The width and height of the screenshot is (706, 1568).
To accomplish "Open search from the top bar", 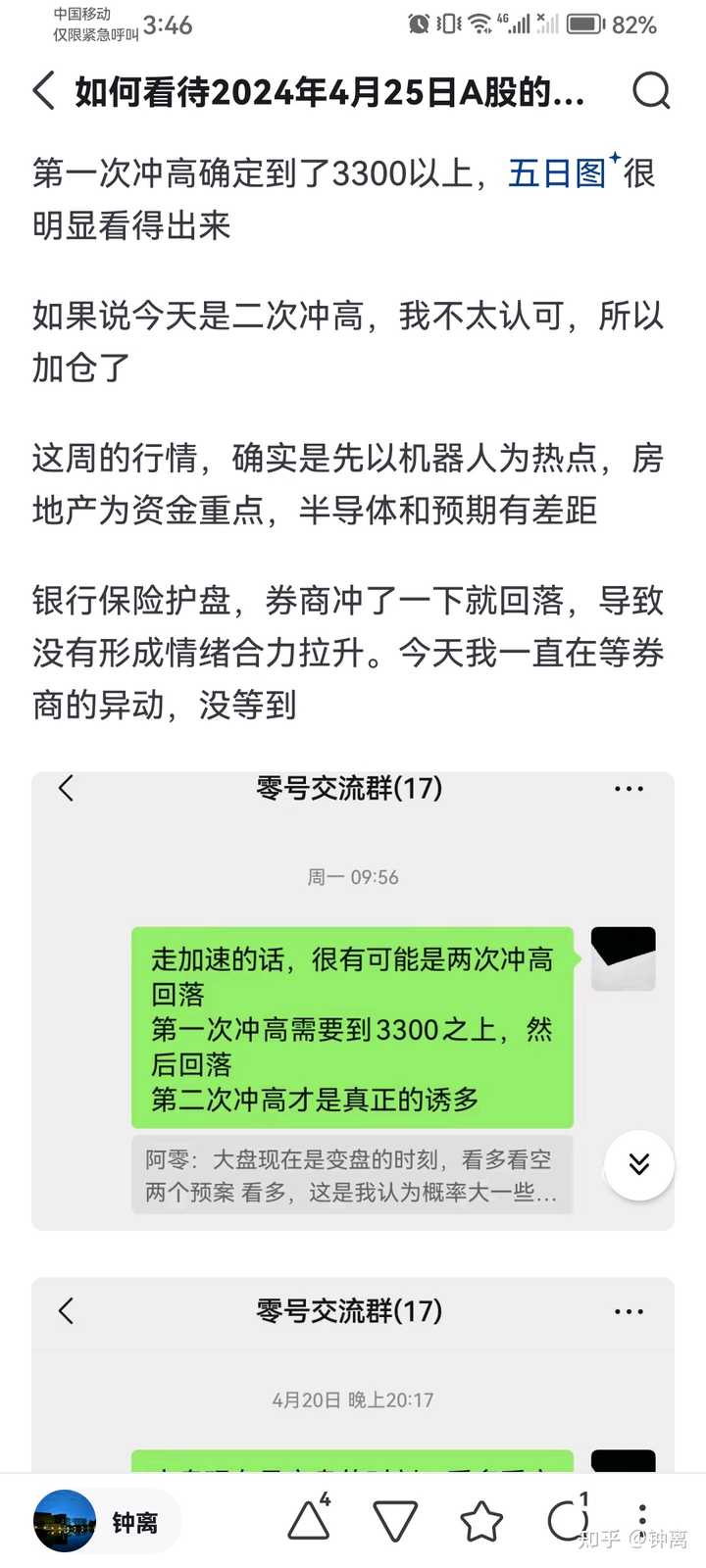I will (x=651, y=91).
